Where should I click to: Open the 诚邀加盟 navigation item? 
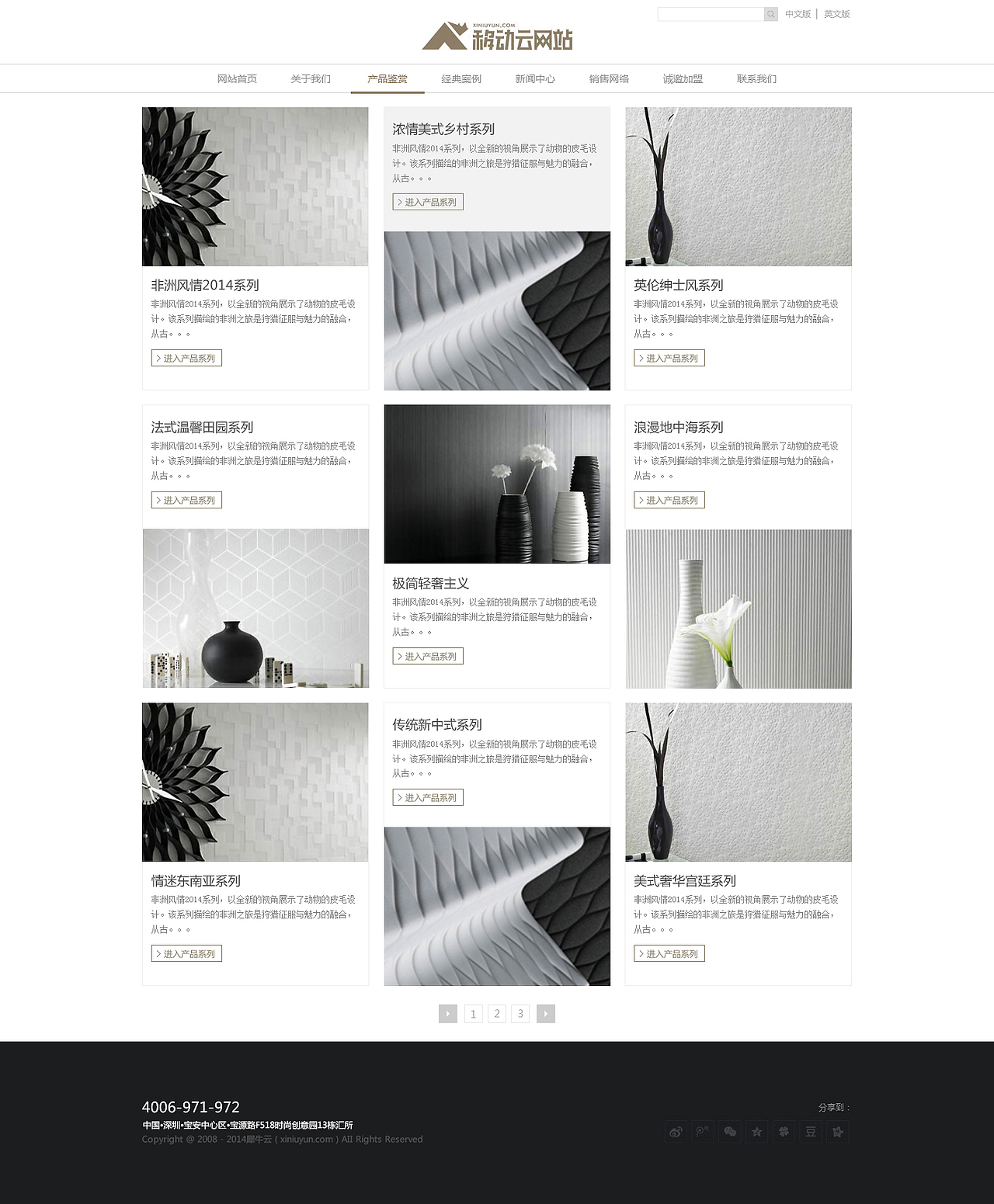[682, 78]
